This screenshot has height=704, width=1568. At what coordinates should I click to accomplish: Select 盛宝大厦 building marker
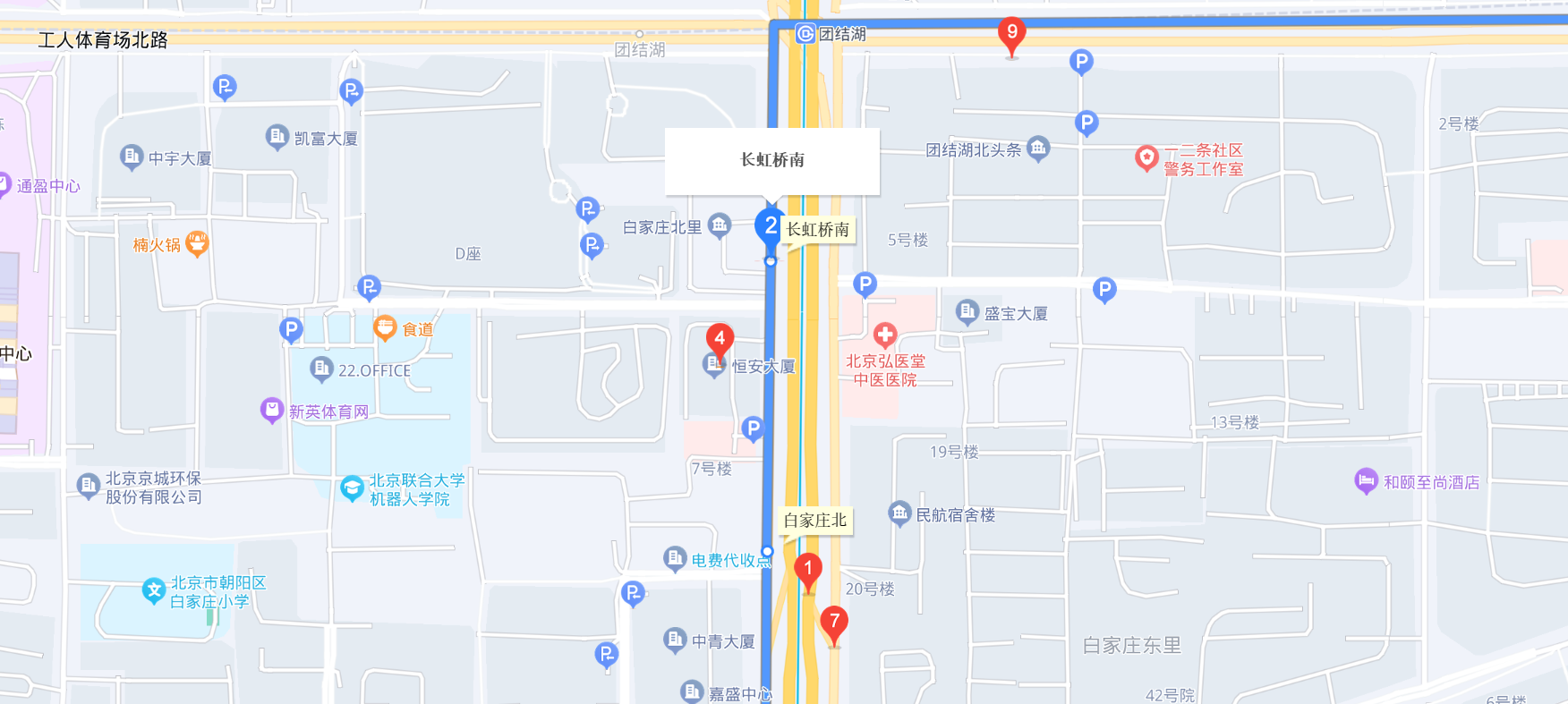coord(967,312)
